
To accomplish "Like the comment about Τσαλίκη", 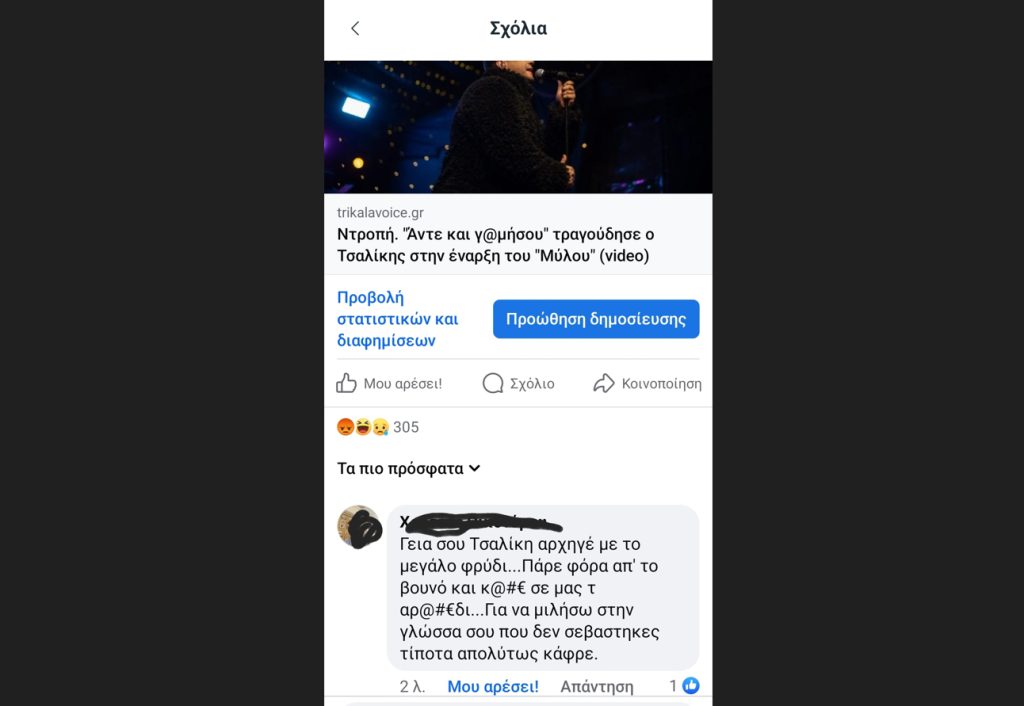I will 493,686.
